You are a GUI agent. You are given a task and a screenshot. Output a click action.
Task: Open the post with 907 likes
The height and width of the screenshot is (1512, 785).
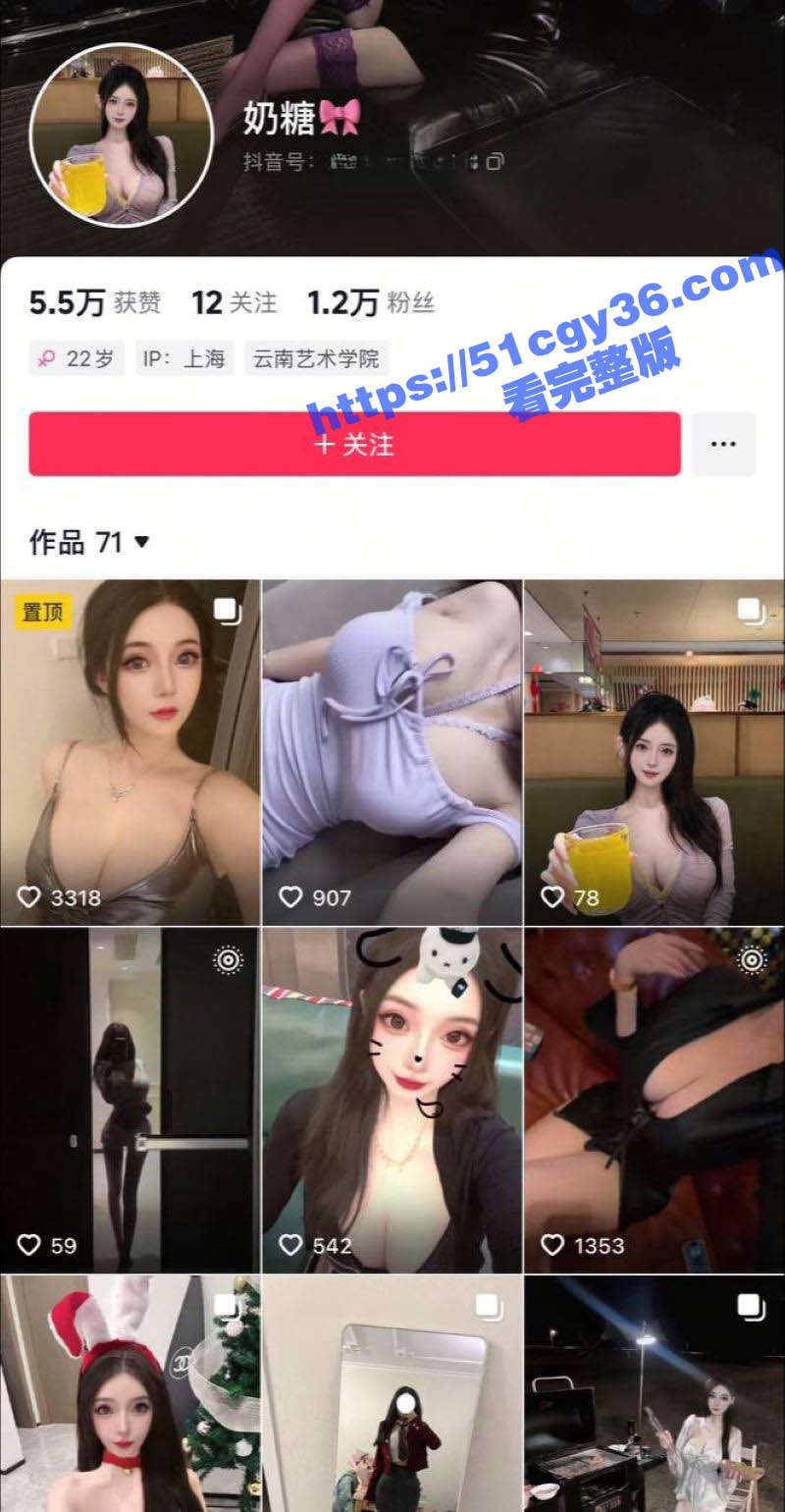tap(392, 752)
